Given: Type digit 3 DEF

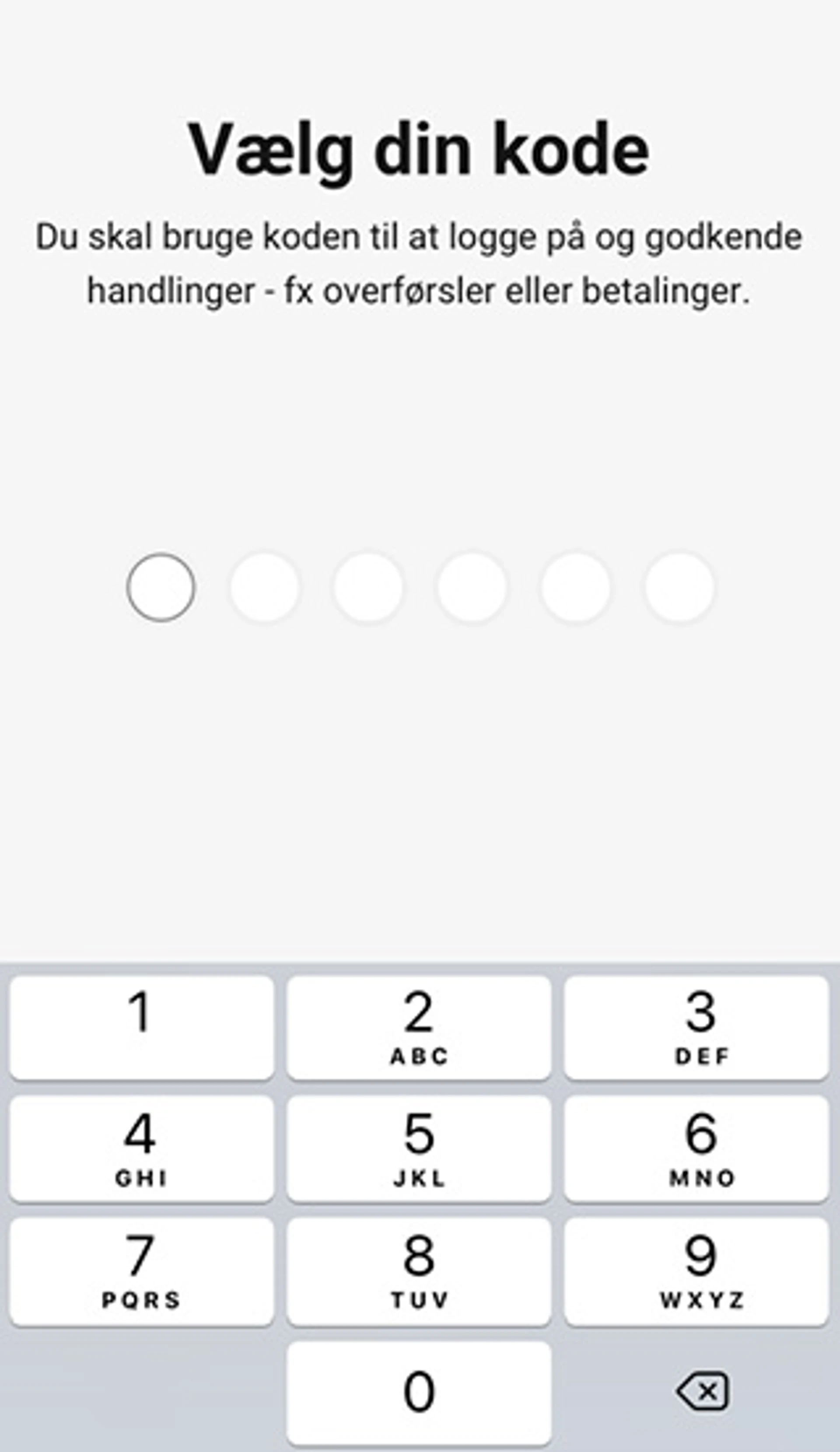Looking at the screenshot, I should tap(696, 1028).
